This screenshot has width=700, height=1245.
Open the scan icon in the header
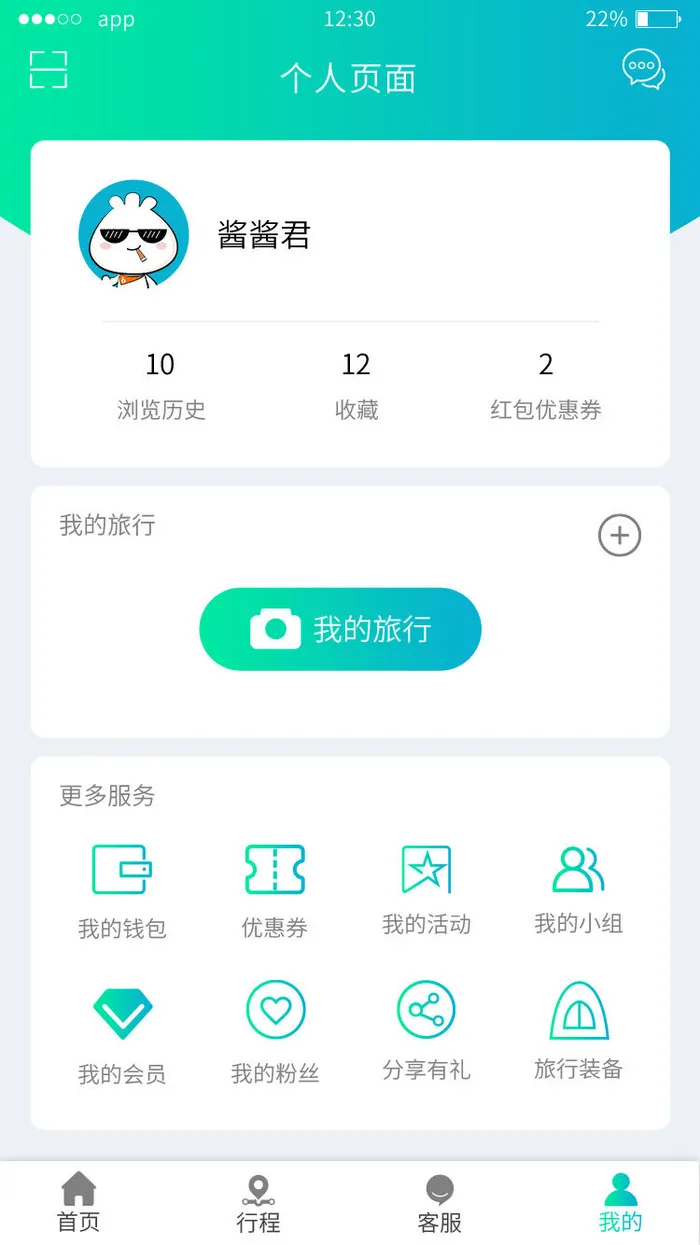48,69
